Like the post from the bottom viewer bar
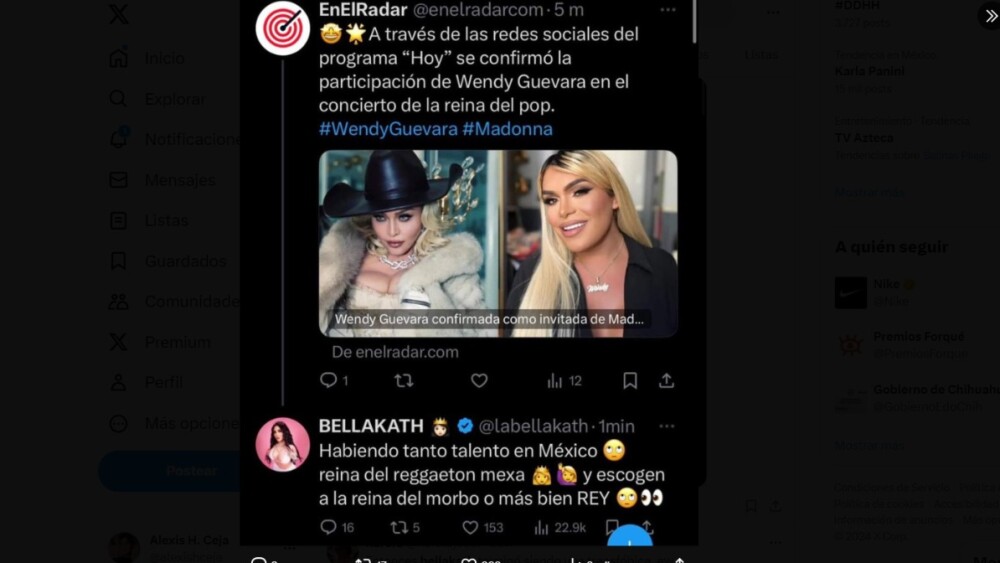The width and height of the screenshot is (1000, 563). [469, 560]
